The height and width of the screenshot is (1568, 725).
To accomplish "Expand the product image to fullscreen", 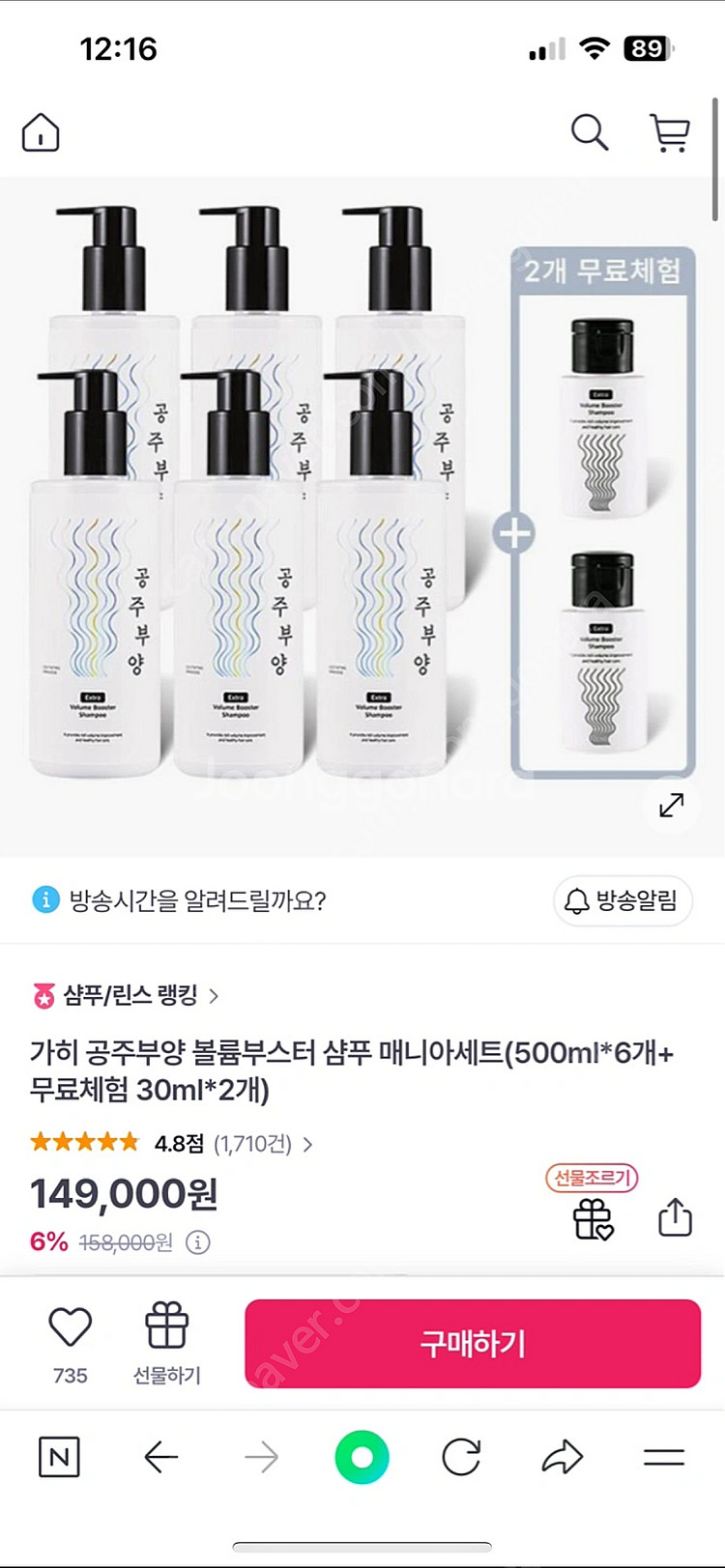I will (671, 805).
